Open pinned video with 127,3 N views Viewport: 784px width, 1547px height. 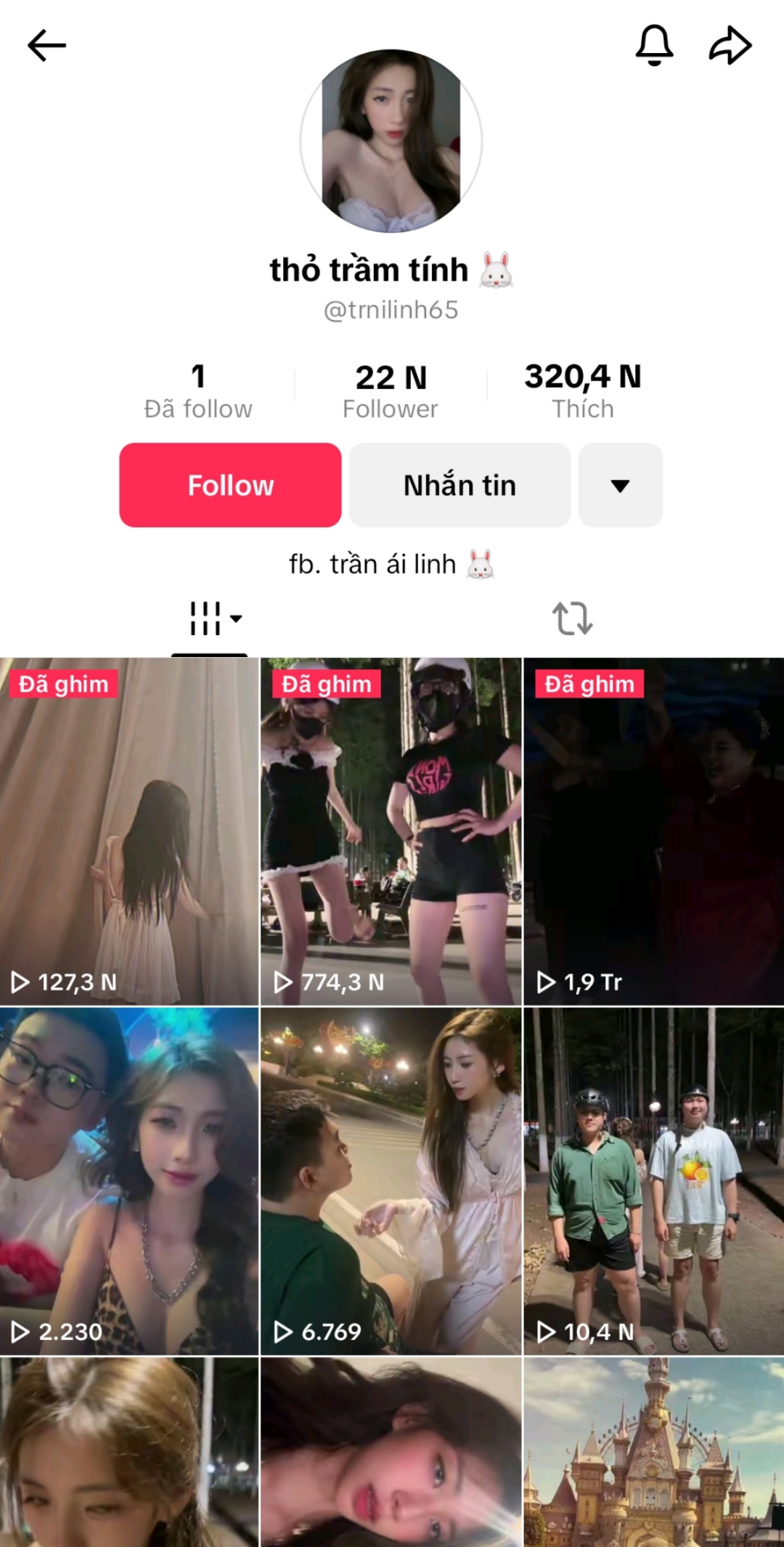click(x=129, y=831)
